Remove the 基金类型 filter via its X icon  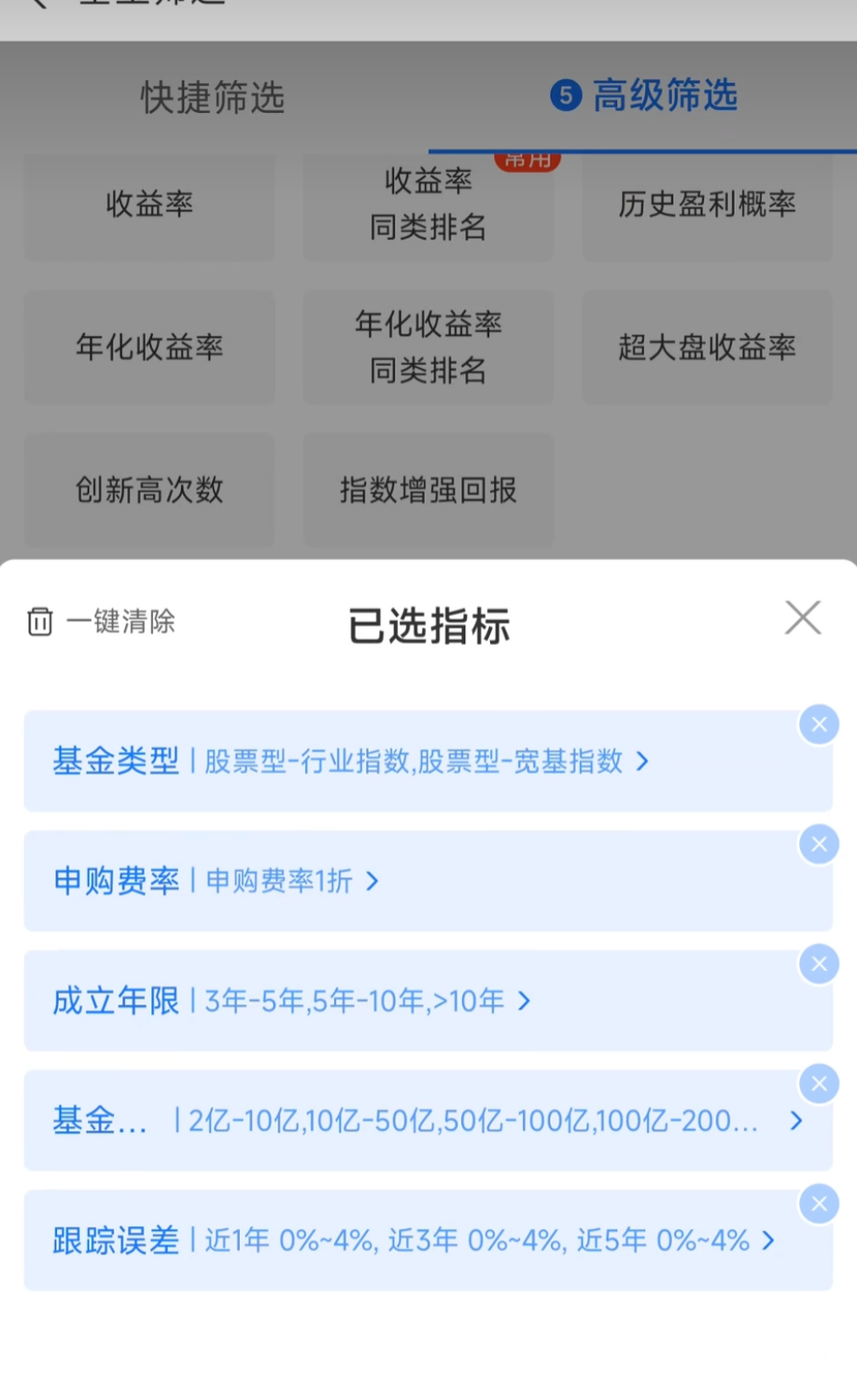tap(819, 724)
